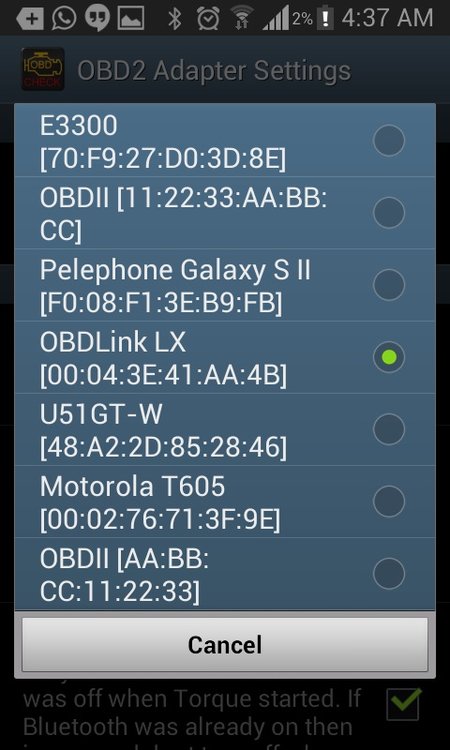This screenshot has height=750, width=450.
Task: Select the E3300 device
Action: point(225,141)
